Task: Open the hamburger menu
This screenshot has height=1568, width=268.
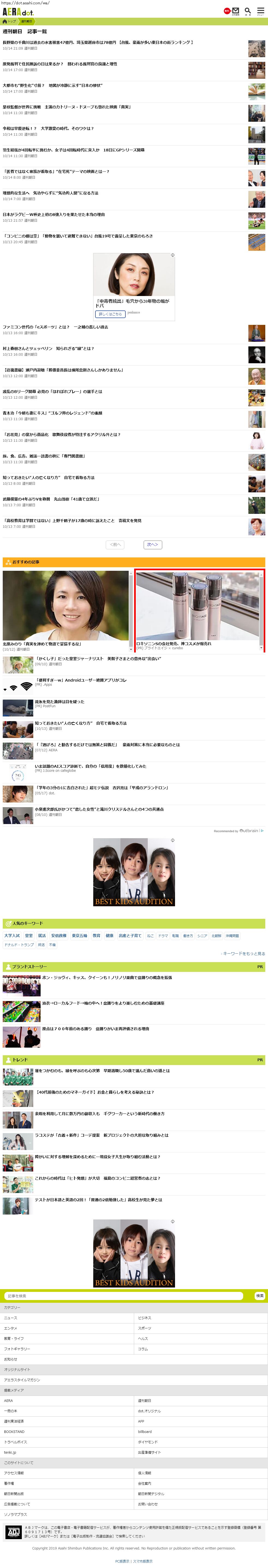Action: click(260, 11)
